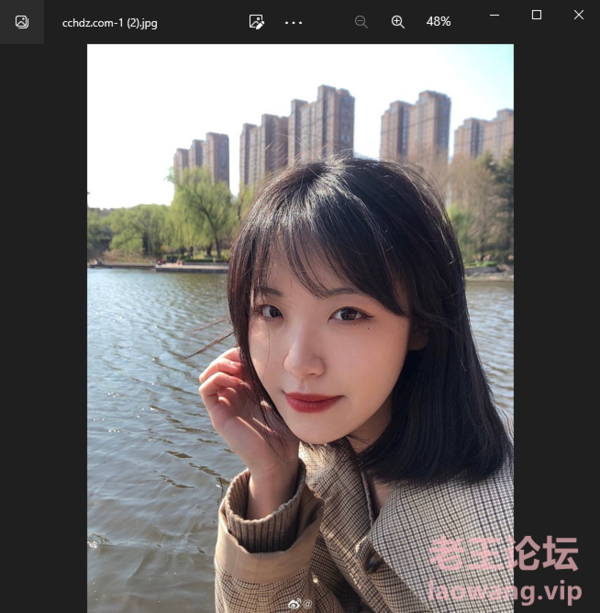This screenshot has width=600, height=613.
Task: Open the three-dot overflow menu
Action: click(293, 21)
